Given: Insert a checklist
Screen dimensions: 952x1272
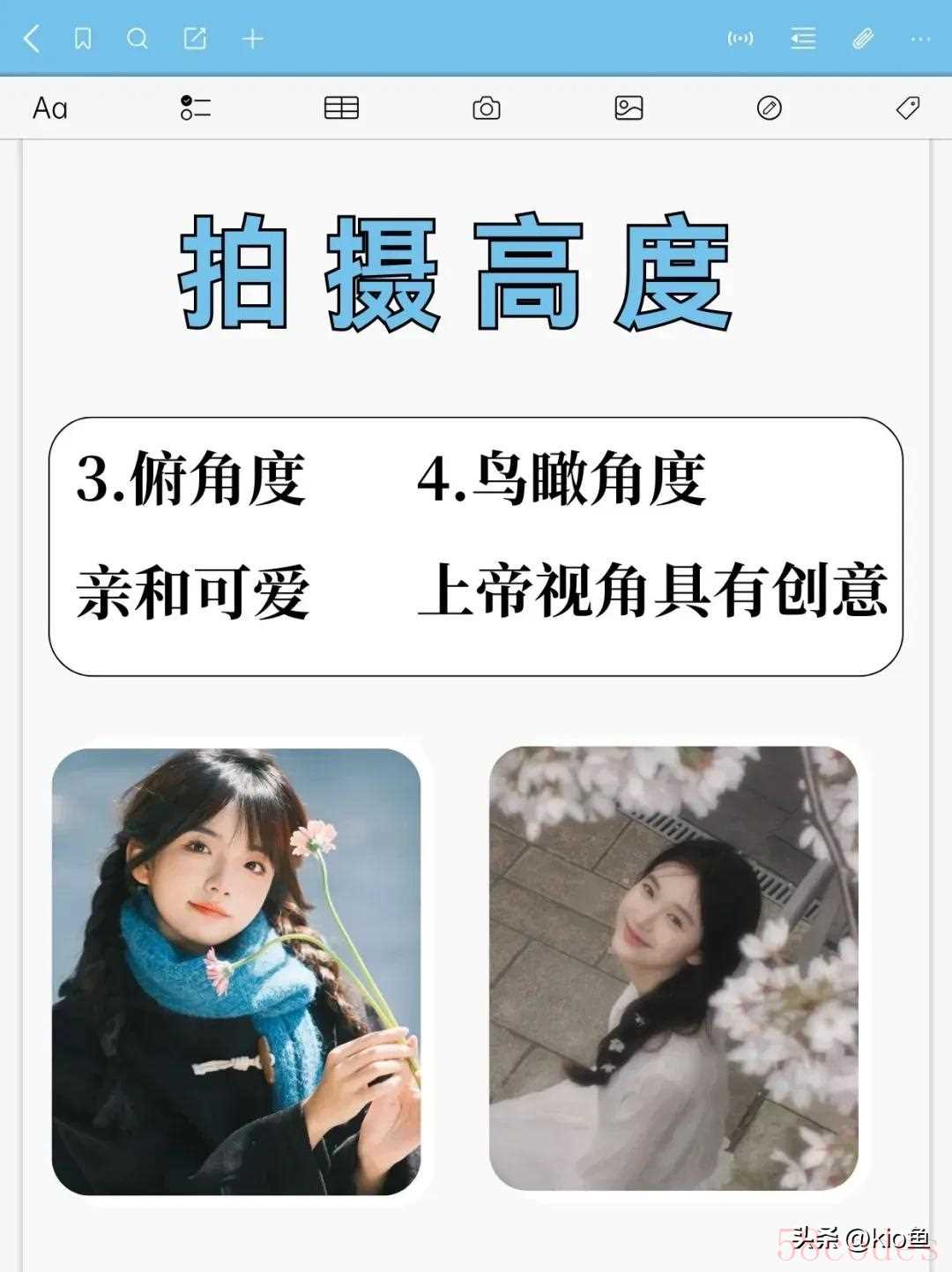Looking at the screenshot, I should click(195, 108).
